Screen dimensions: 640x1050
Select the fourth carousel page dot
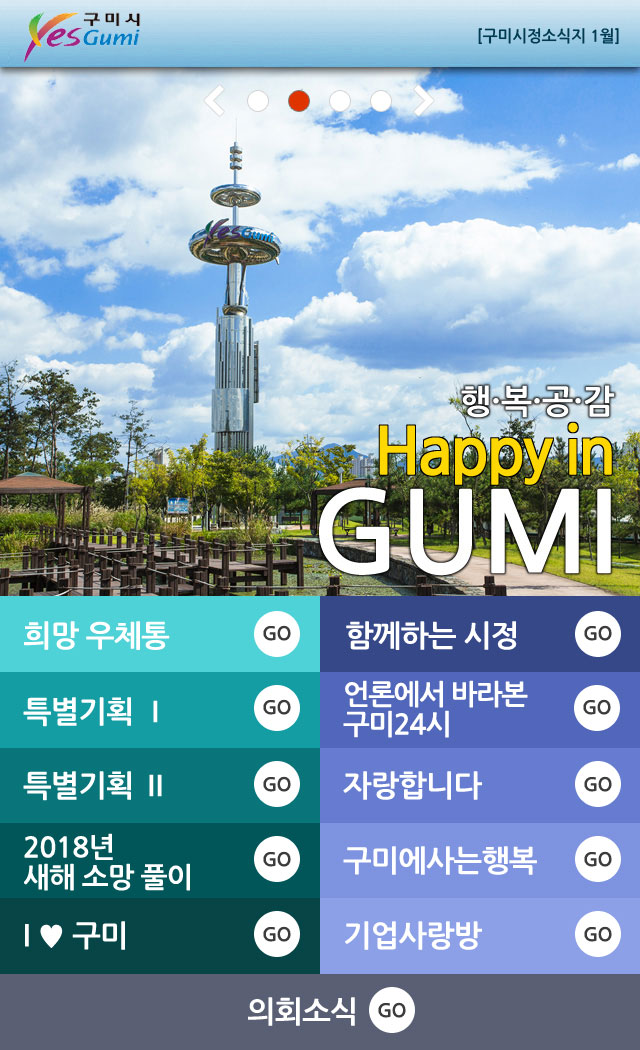click(x=381, y=101)
